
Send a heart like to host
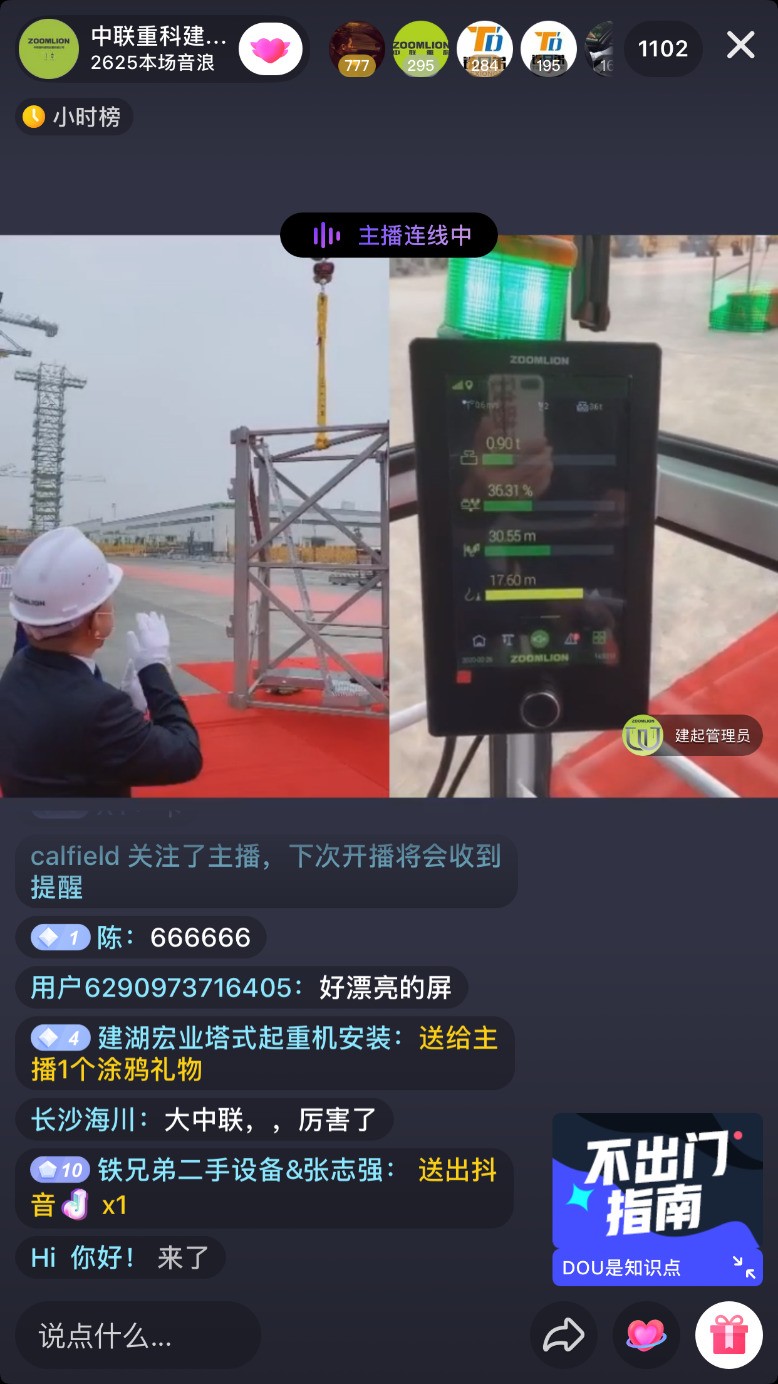(646, 1335)
